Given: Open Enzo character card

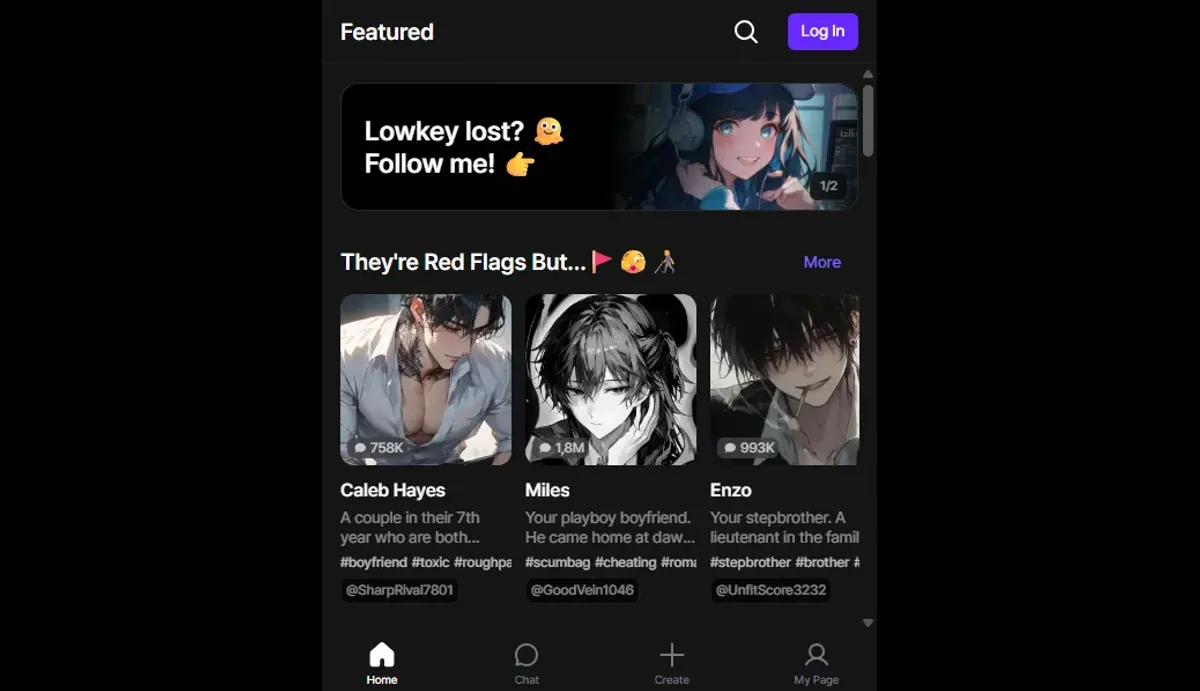Looking at the screenshot, I should click(x=784, y=380).
